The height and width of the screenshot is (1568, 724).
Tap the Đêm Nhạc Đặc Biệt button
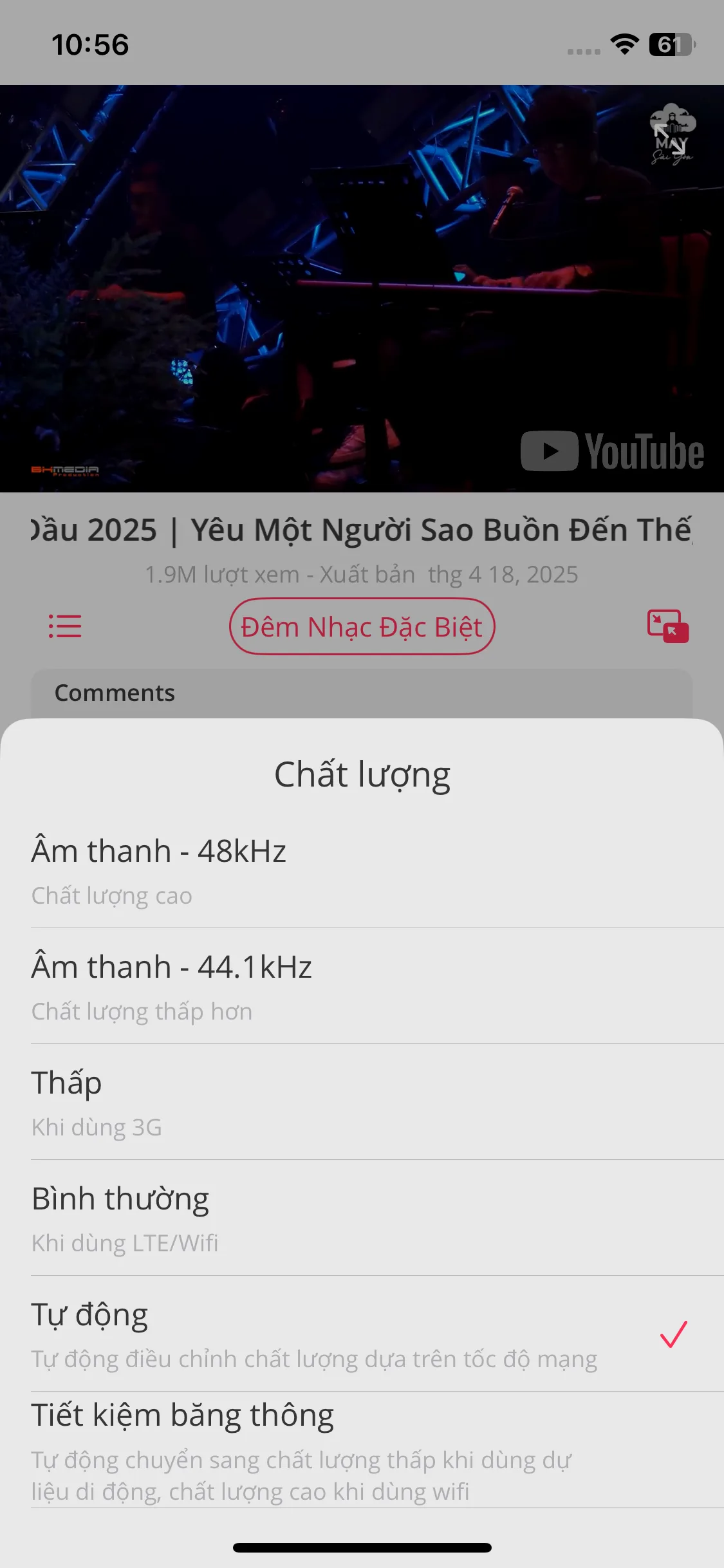[362, 626]
